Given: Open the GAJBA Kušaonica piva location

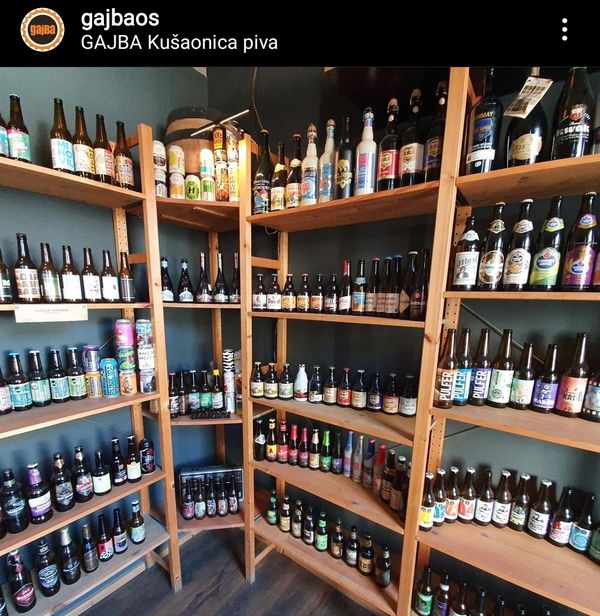Looking at the screenshot, I should coord(179,42).
